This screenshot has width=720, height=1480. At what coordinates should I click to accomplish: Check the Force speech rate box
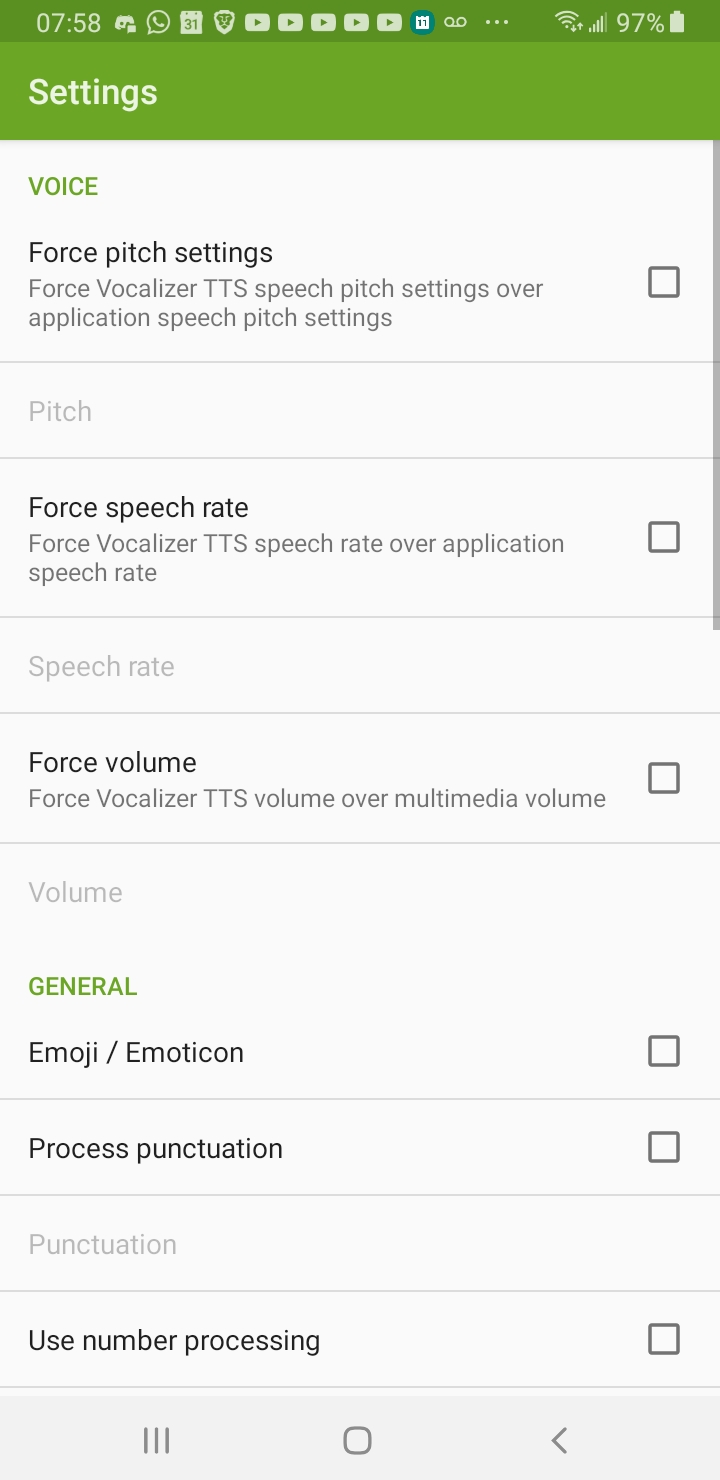pos(663,537)
